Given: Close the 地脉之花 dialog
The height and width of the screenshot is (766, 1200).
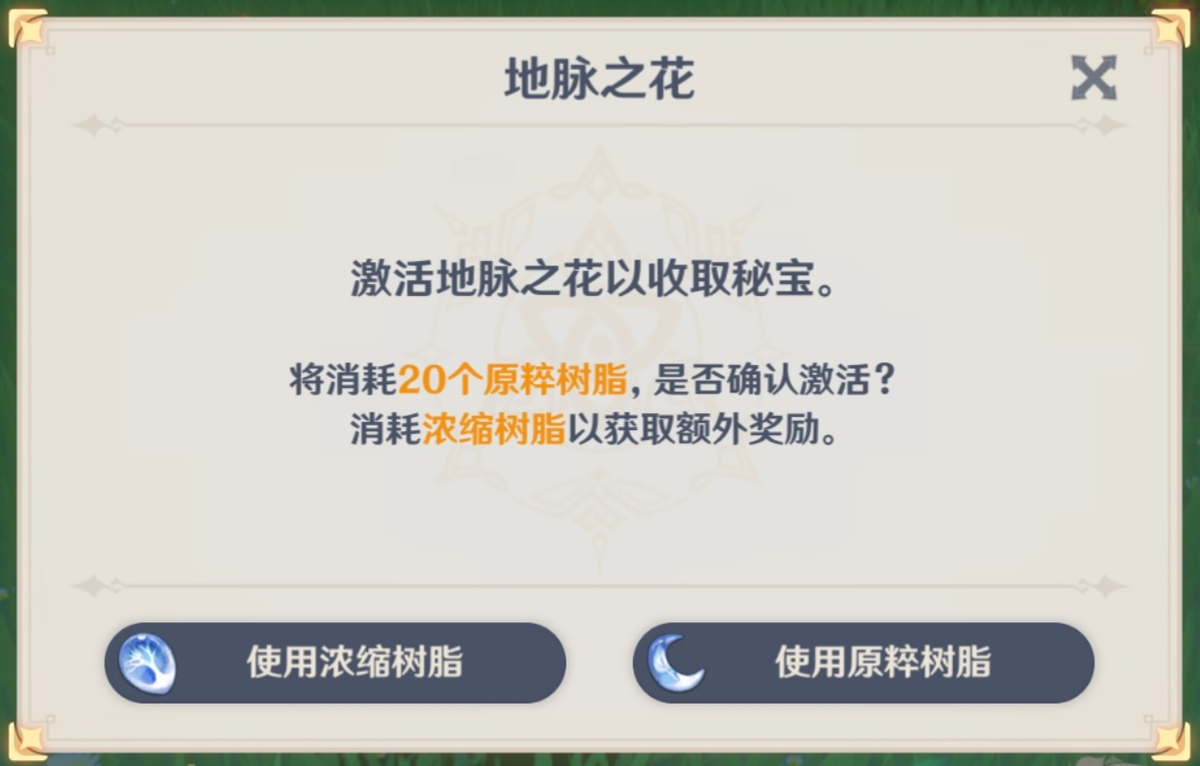Looking at the screenshot, I should pos(1093,78).
